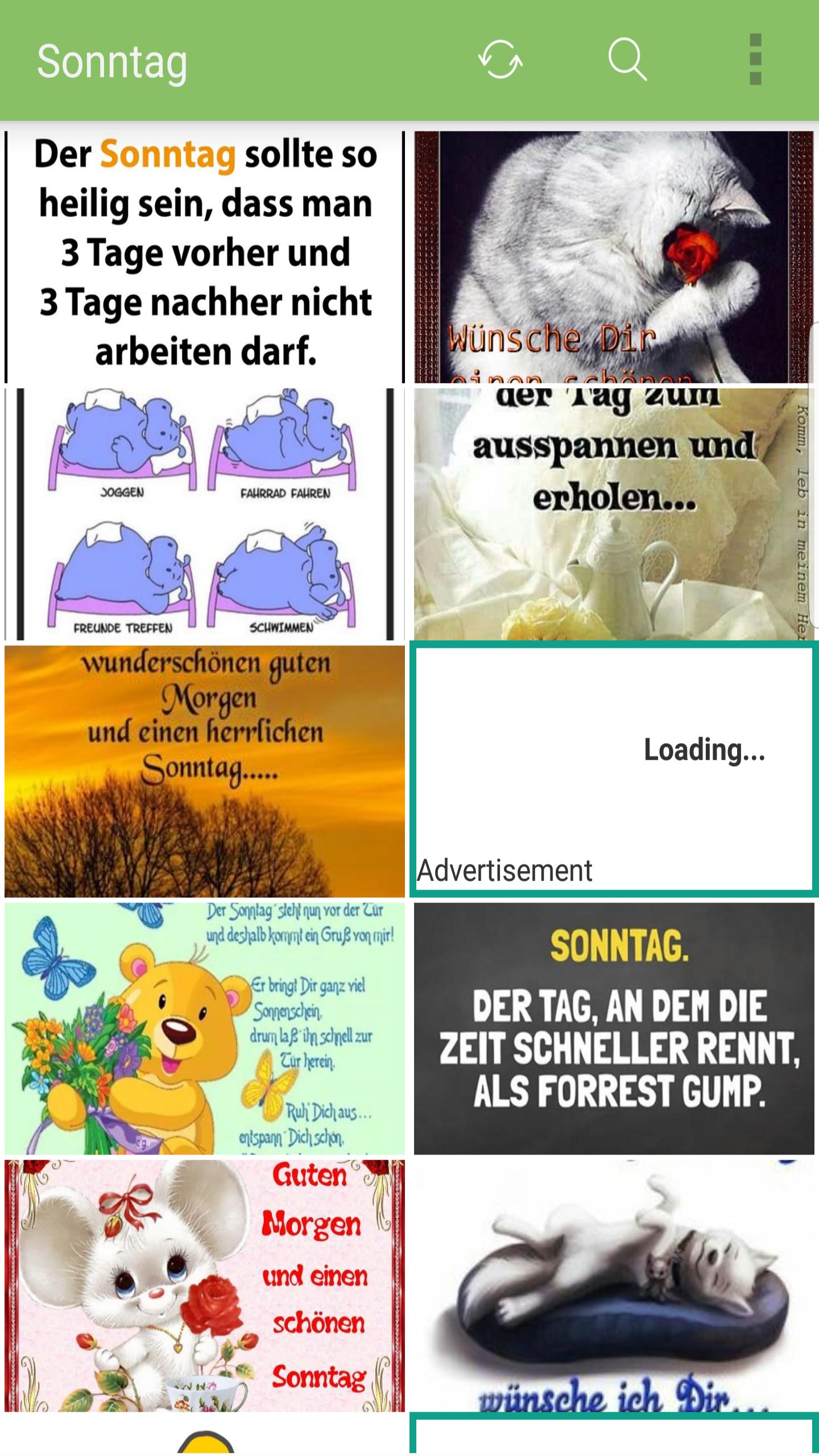The width and height of the screenshot is (819, 1456).
Task: Tap the loading advertisement tile
Action: click(614, 769)
